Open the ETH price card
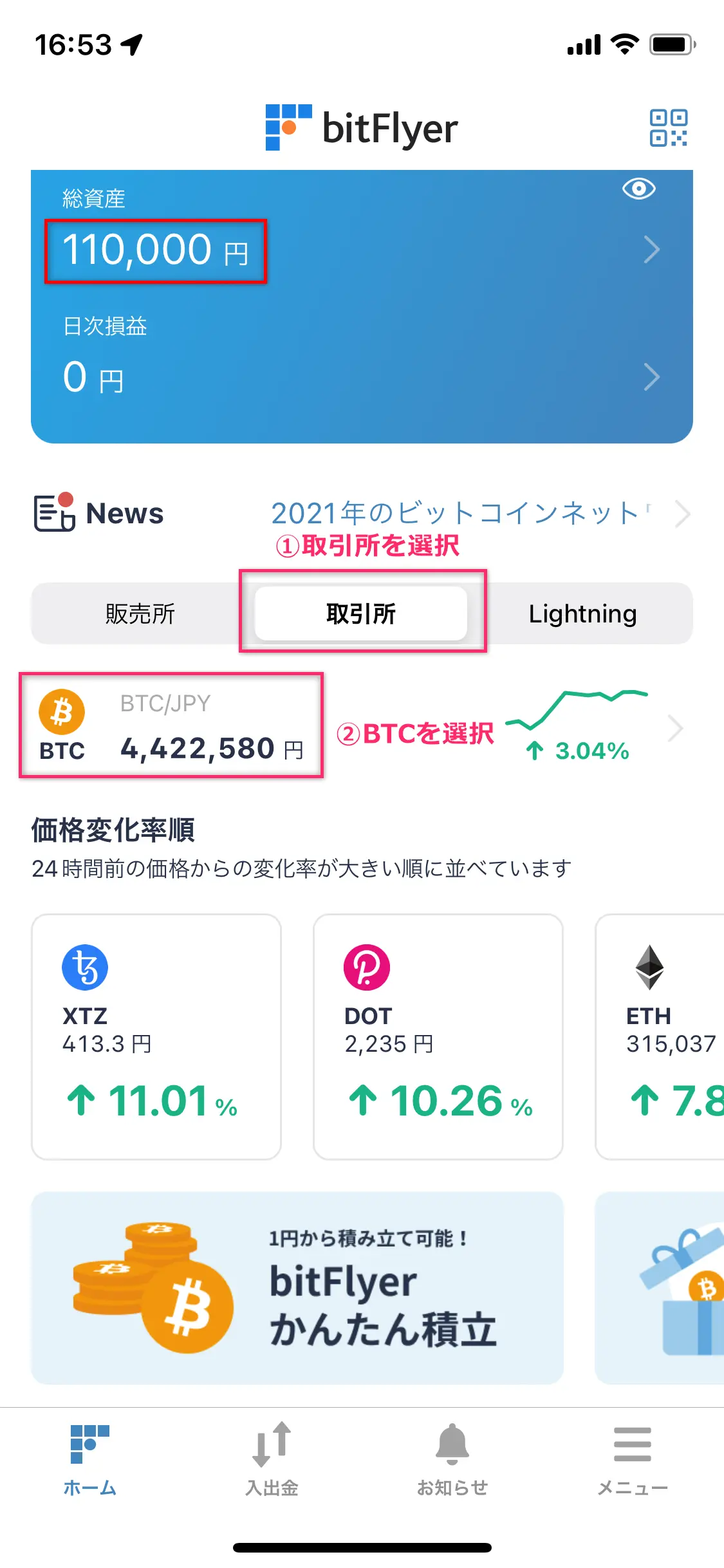This screenshot has height=1568, width=724. tap(660, 1036)
